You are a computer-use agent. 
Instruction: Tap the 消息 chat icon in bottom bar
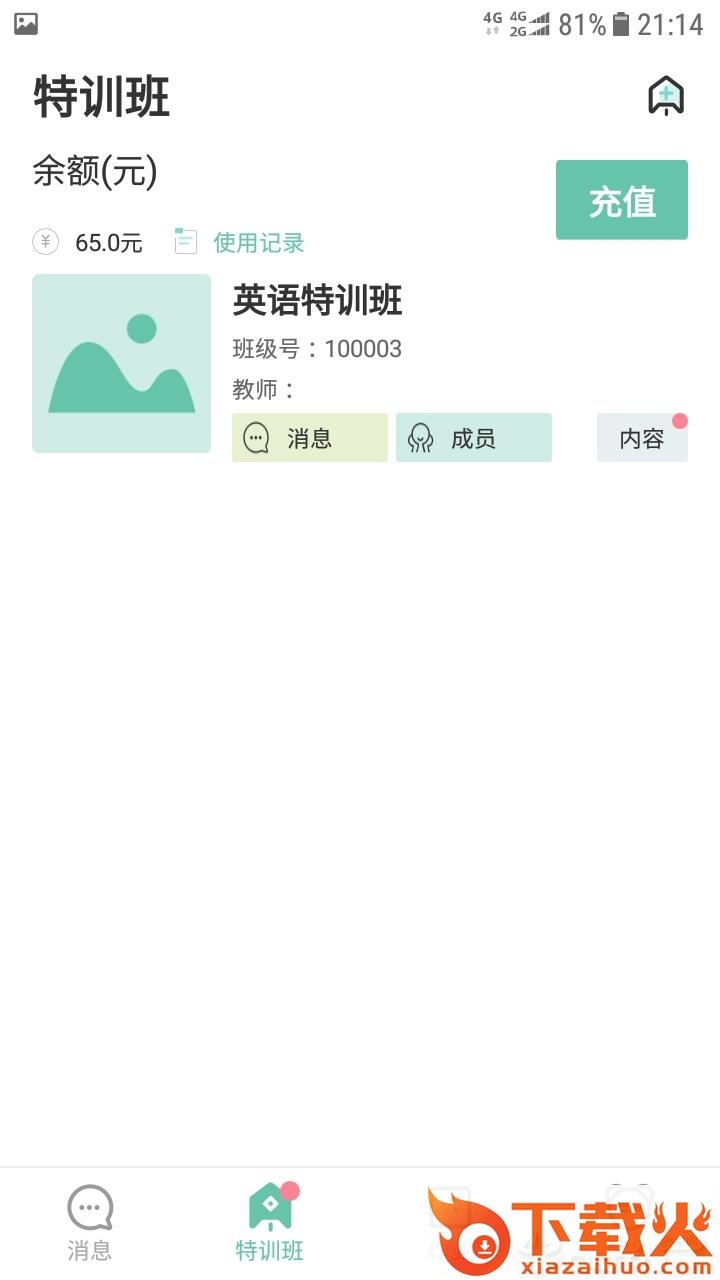pos(90,1207)
